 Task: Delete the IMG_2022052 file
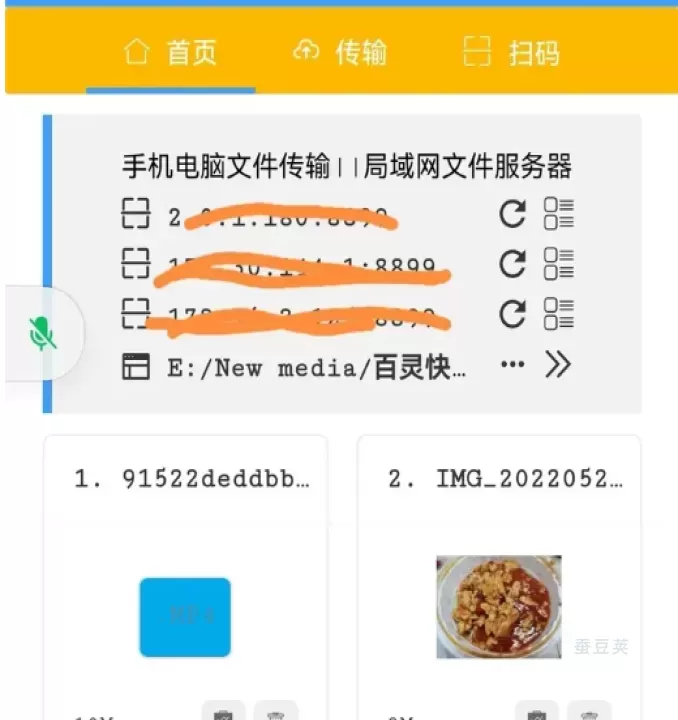pyautogui.click(x=589, y=714)
